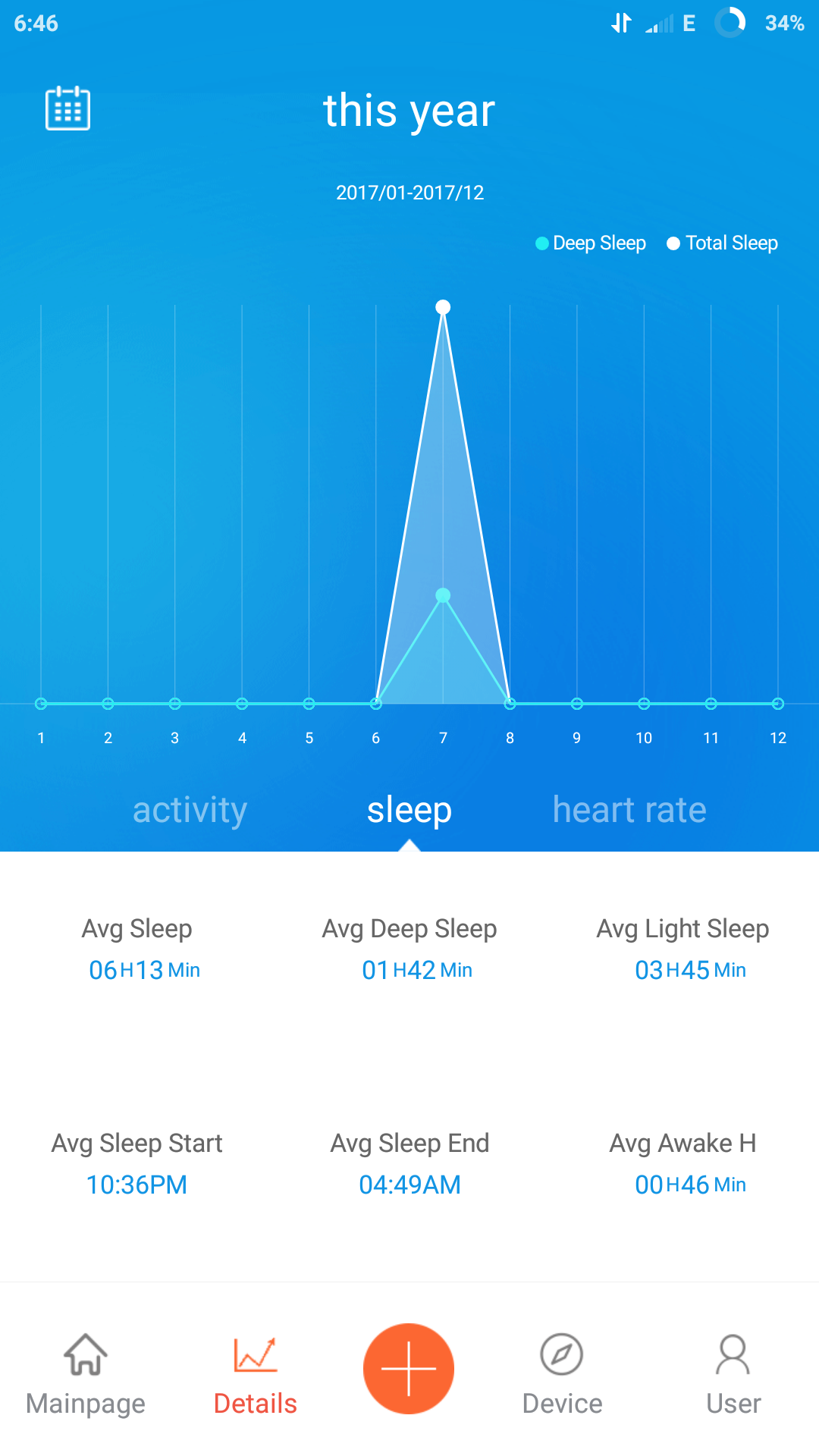Open the calendar date picker
The height and width of the screenshot is (1456, 819).
point(67,108)
